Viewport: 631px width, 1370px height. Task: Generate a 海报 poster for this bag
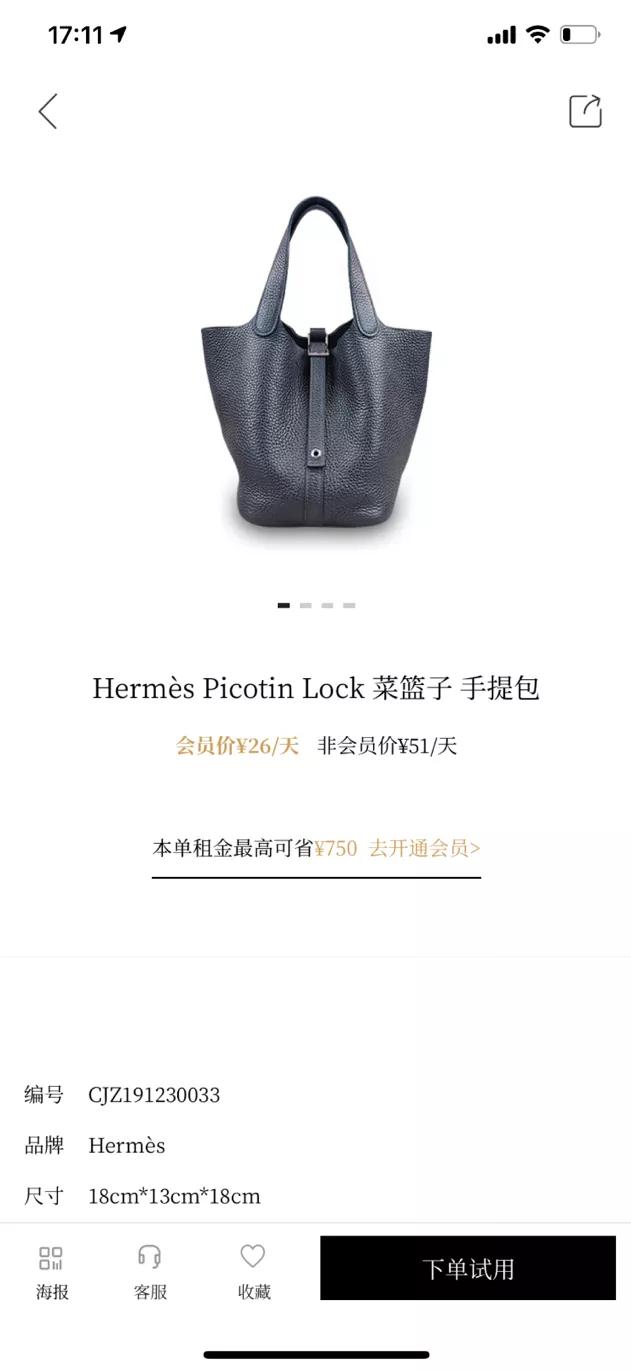point(52,1271)
